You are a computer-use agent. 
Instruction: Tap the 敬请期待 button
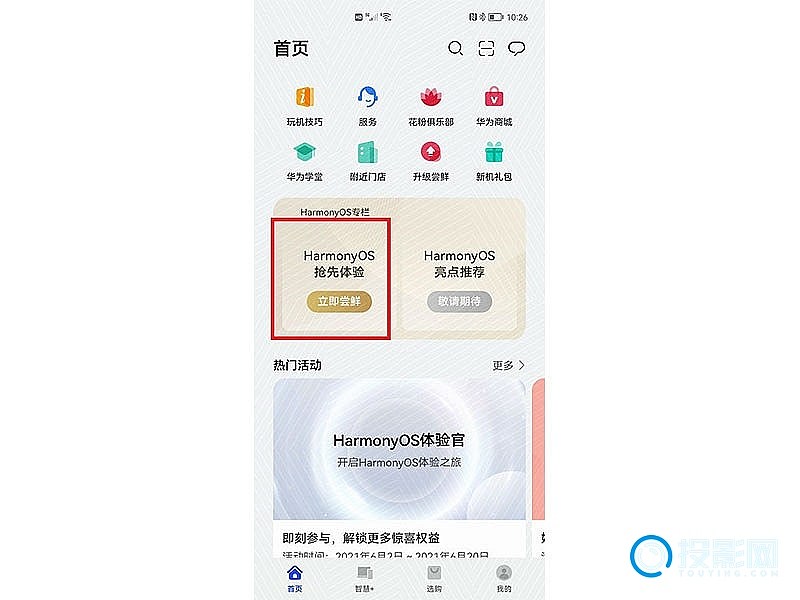[x=459, y=301]
